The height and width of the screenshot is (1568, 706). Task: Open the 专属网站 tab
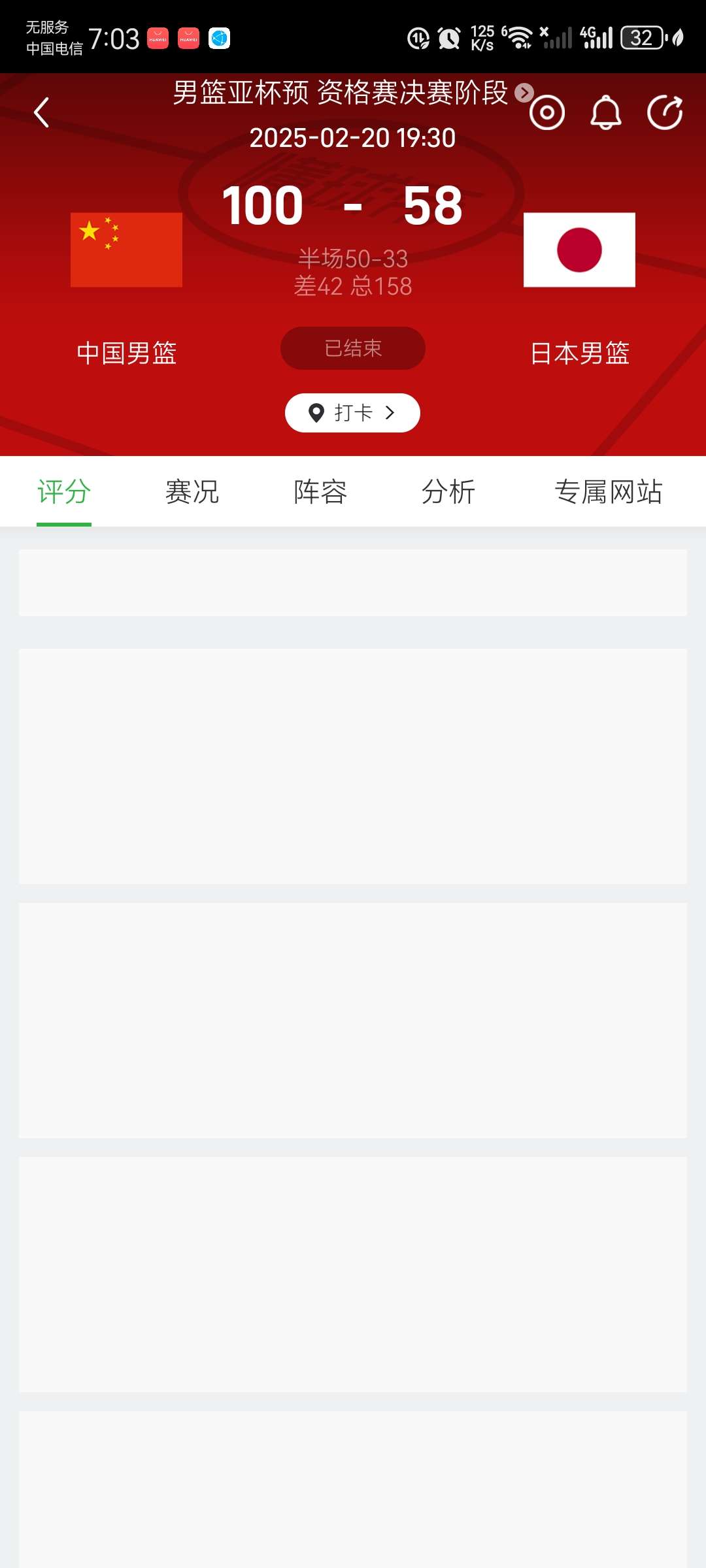click(608, 492)
